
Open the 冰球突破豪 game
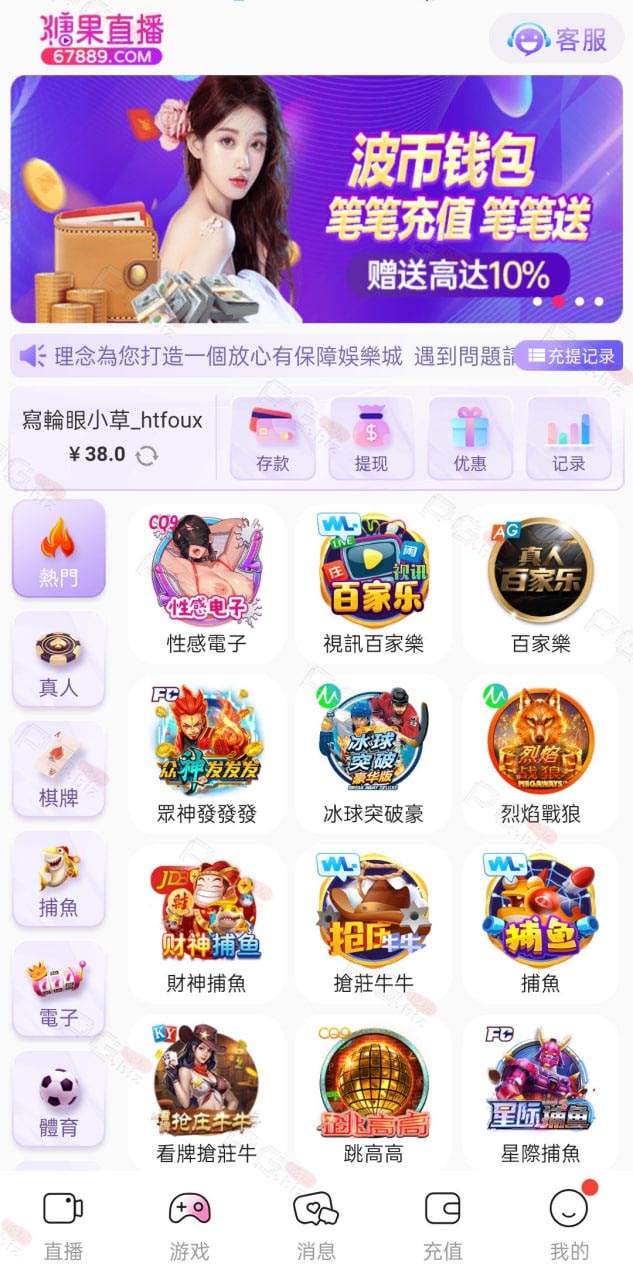coord(373,755)
